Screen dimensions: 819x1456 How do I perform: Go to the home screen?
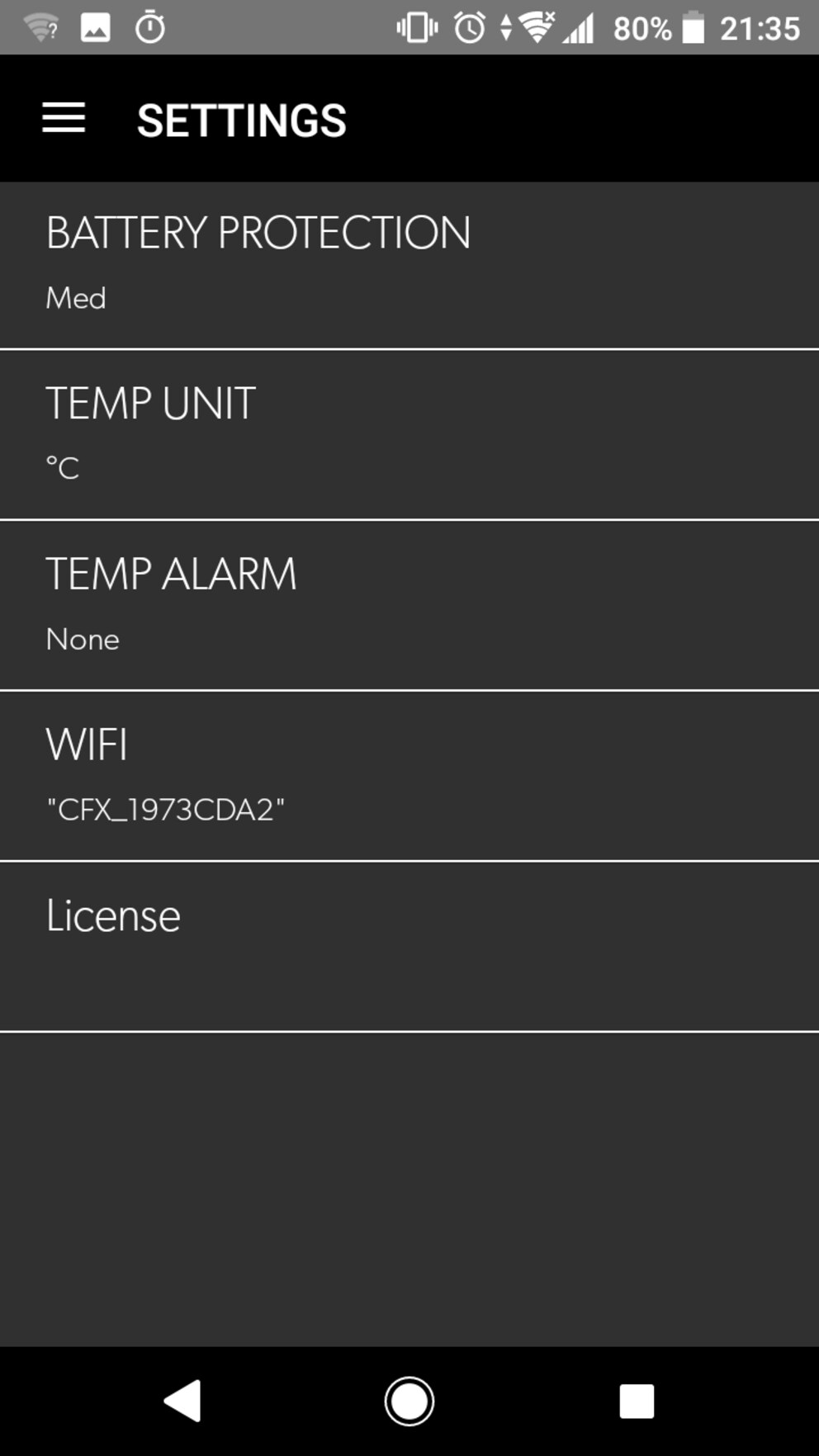coord(409,1401)
